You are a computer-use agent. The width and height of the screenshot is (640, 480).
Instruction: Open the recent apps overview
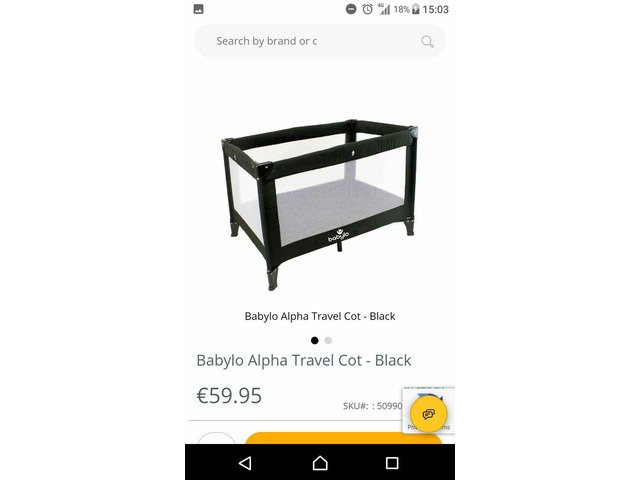392,463
